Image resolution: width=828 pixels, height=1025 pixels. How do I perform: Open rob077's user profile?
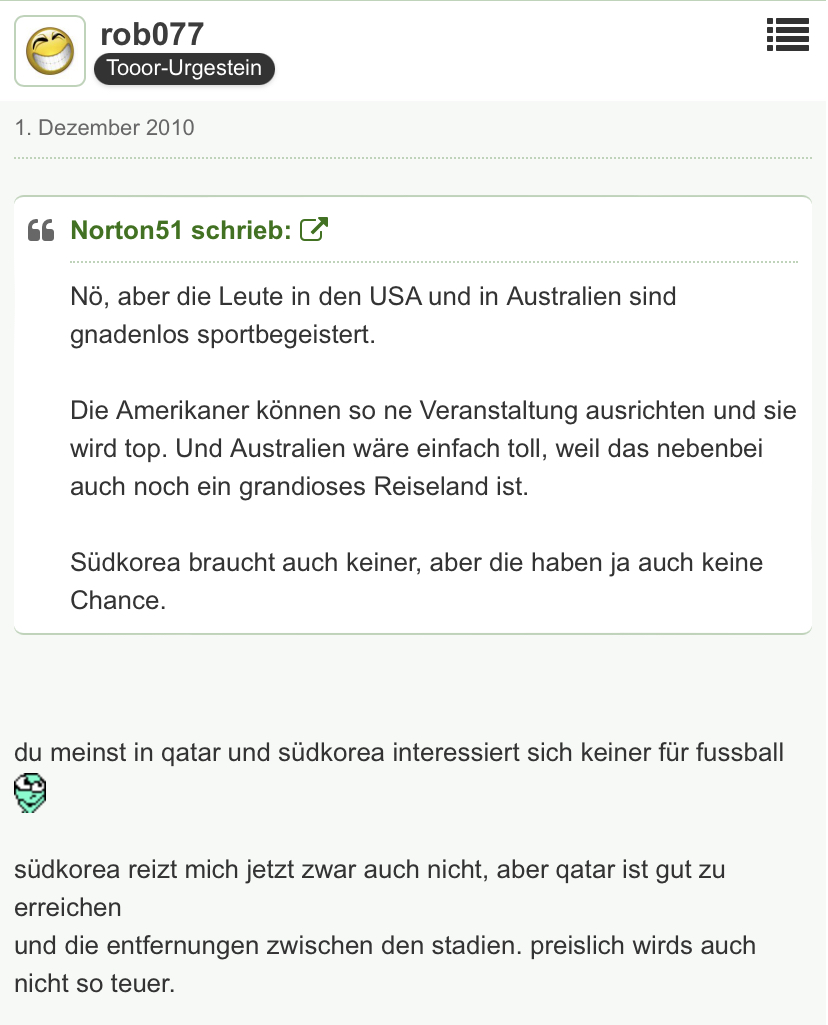pos(152,34)
